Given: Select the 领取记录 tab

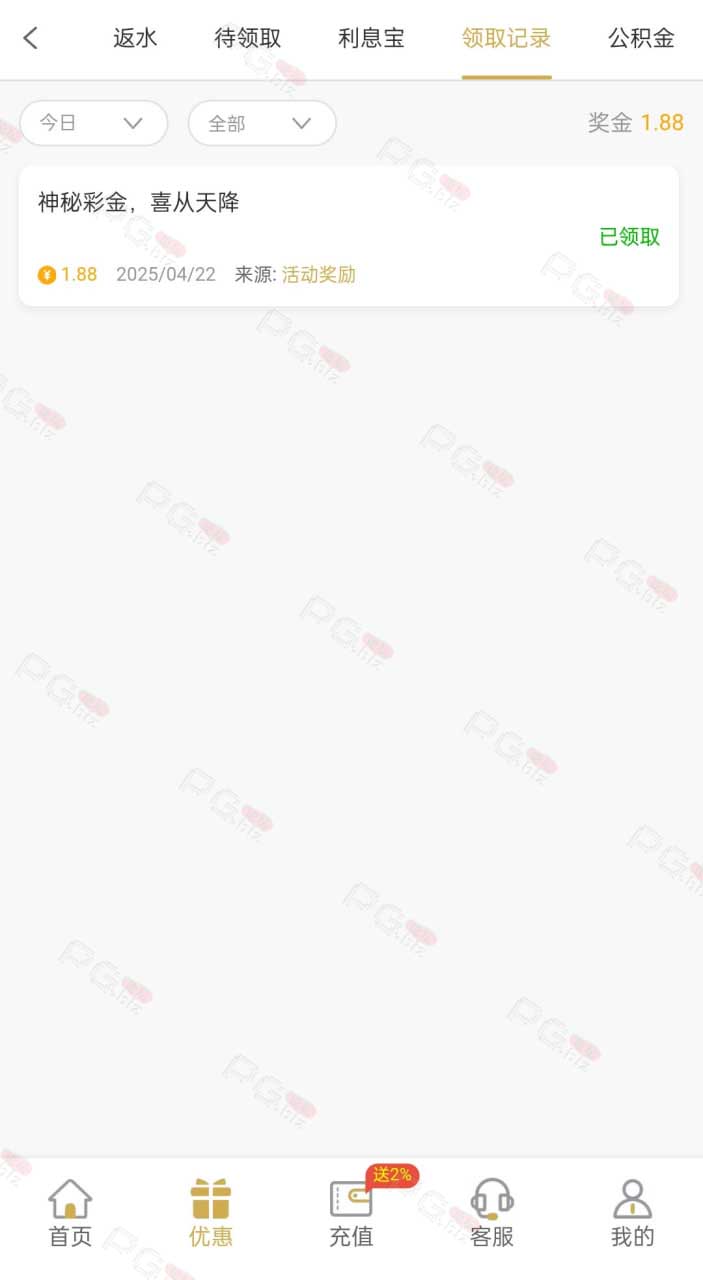Looking at the screenshot, I should pyautogui.click(x=506, y=39).
